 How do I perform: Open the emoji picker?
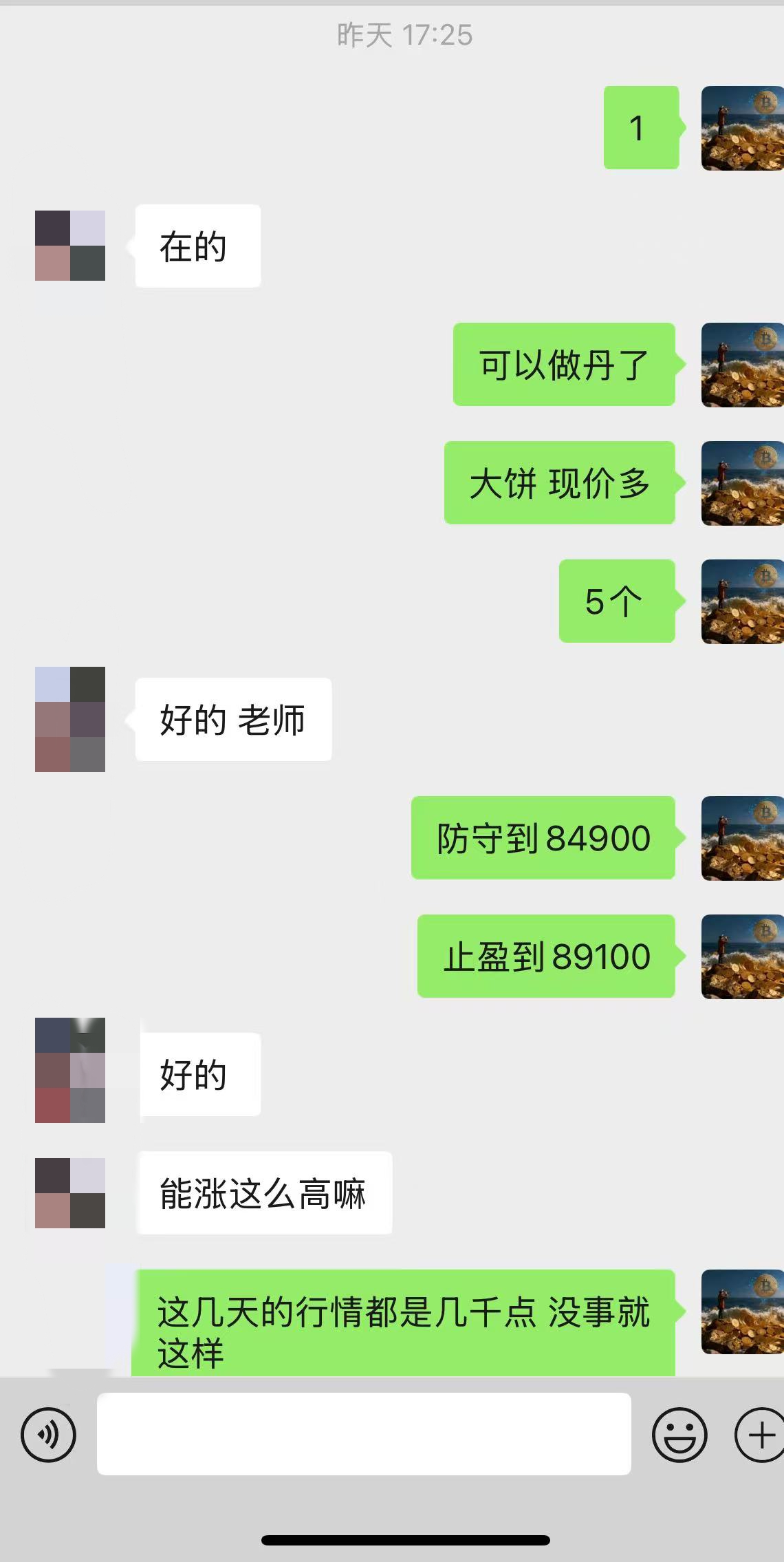(x=679, y=1435)
